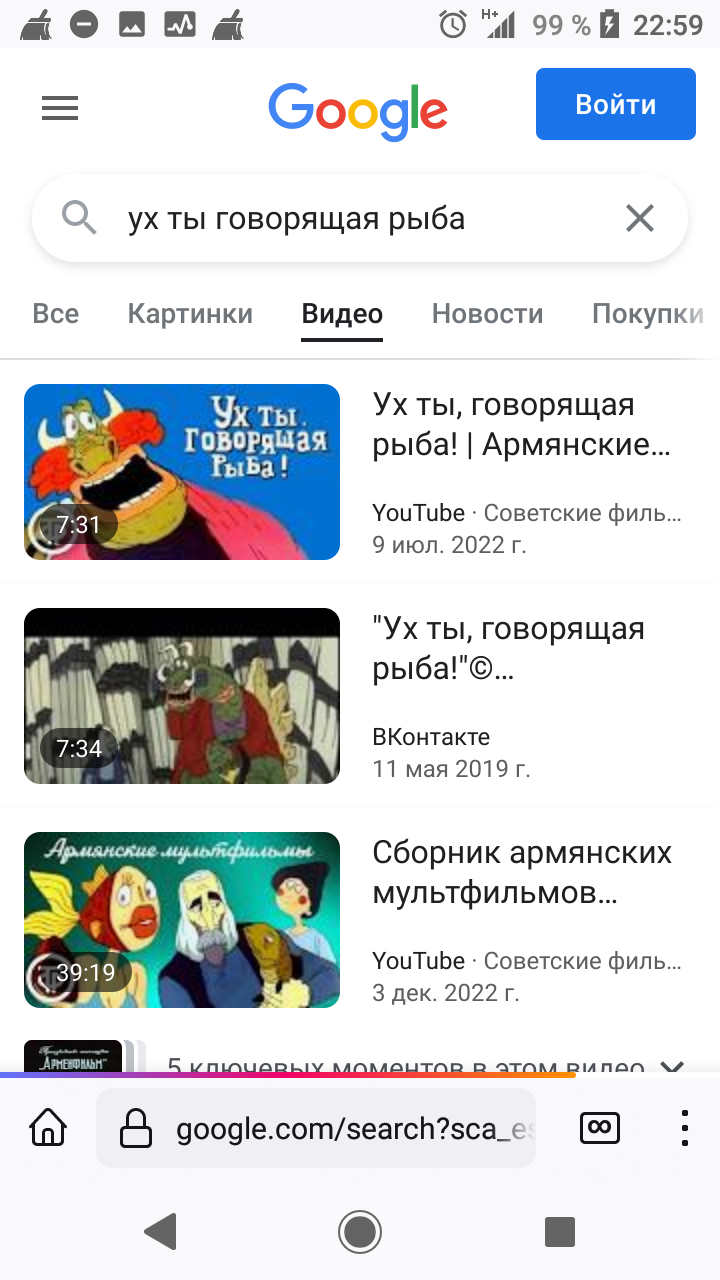Play the 39:19 compilation video thumbnail
720x1280 pixels.
pos(182,920)
